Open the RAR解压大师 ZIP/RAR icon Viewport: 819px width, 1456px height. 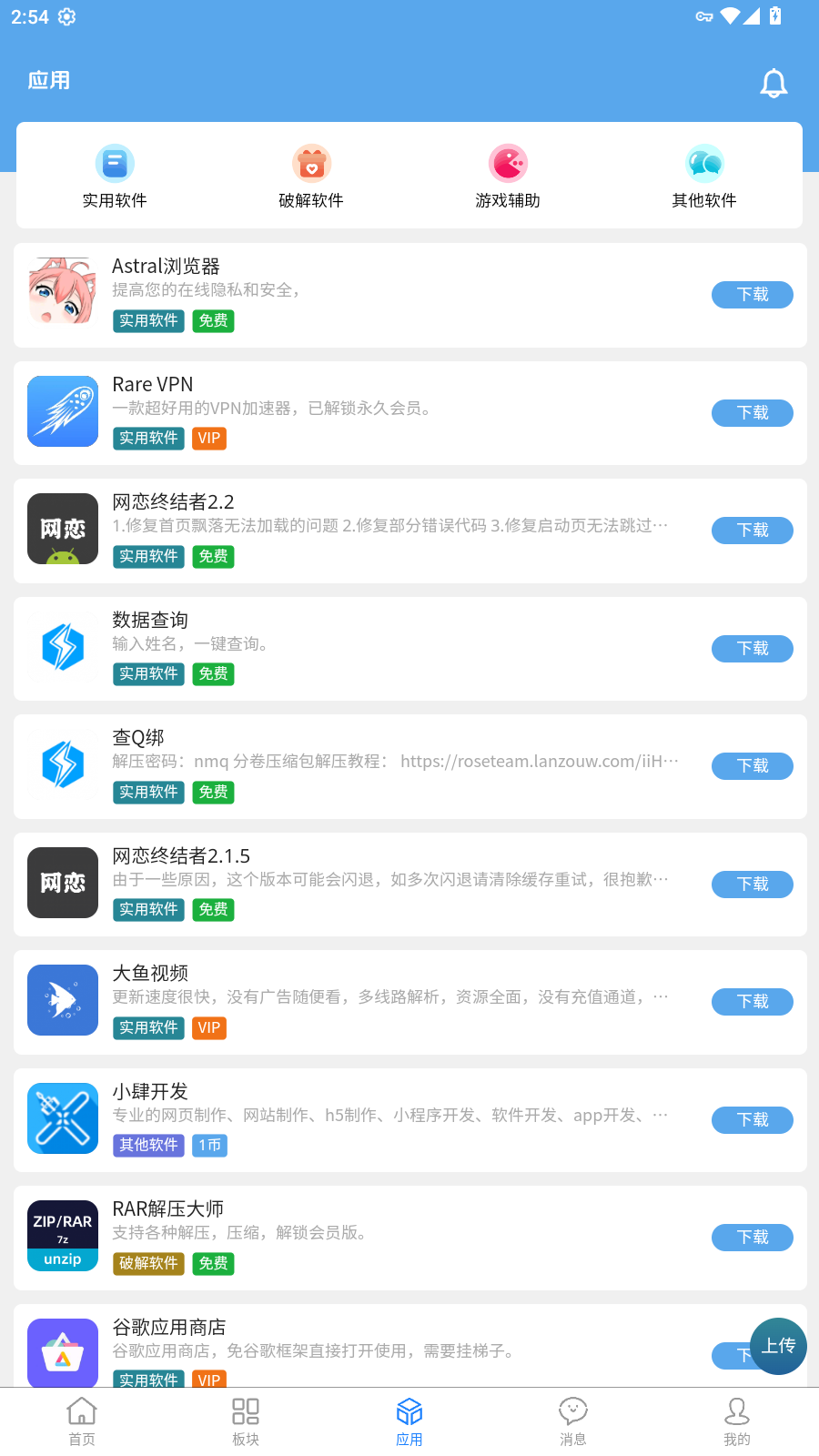(62, 1236)
